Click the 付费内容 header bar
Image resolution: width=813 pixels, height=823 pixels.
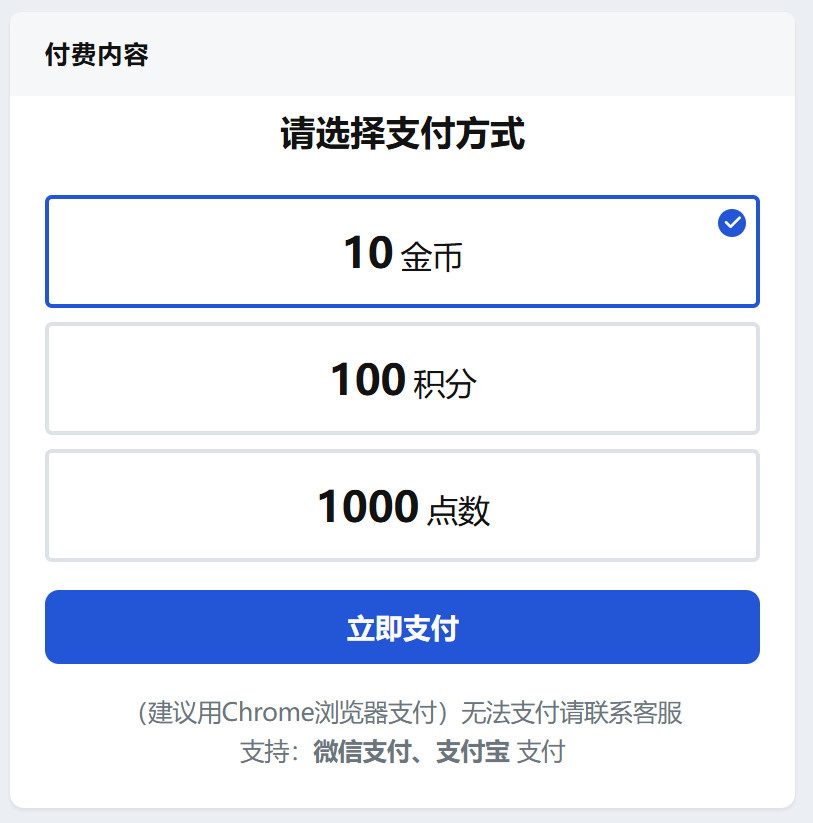[x=97, y=56]
